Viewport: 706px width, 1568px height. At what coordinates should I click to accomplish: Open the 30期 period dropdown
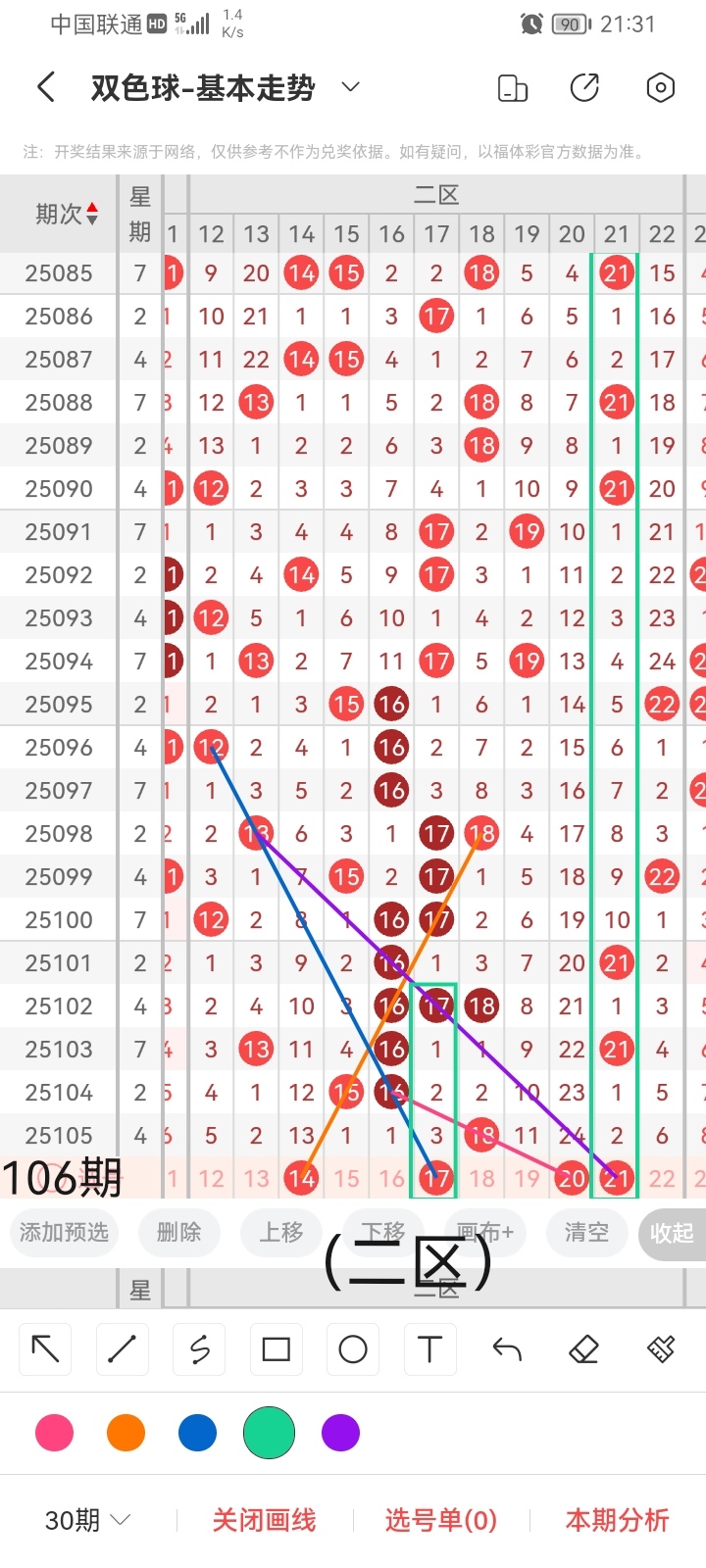88,1520
